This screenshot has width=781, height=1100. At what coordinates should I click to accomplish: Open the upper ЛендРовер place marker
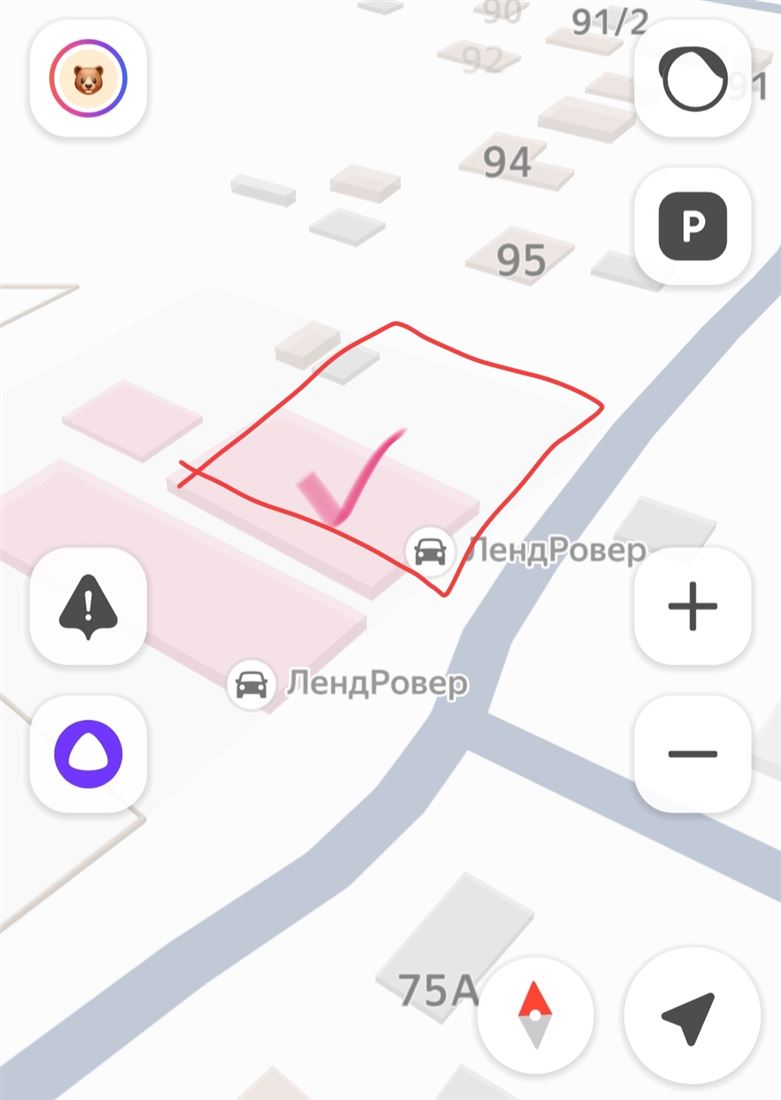[430, 550]
